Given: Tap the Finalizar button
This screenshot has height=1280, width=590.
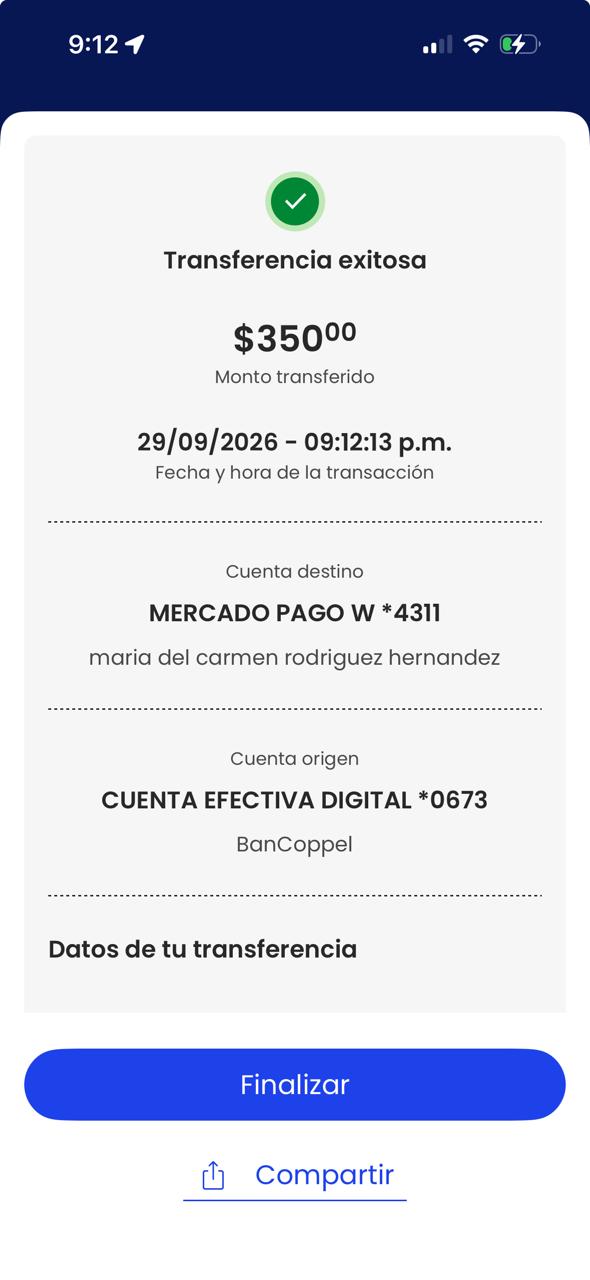Looking at the screenshot, I should (x=295, y=1084).
